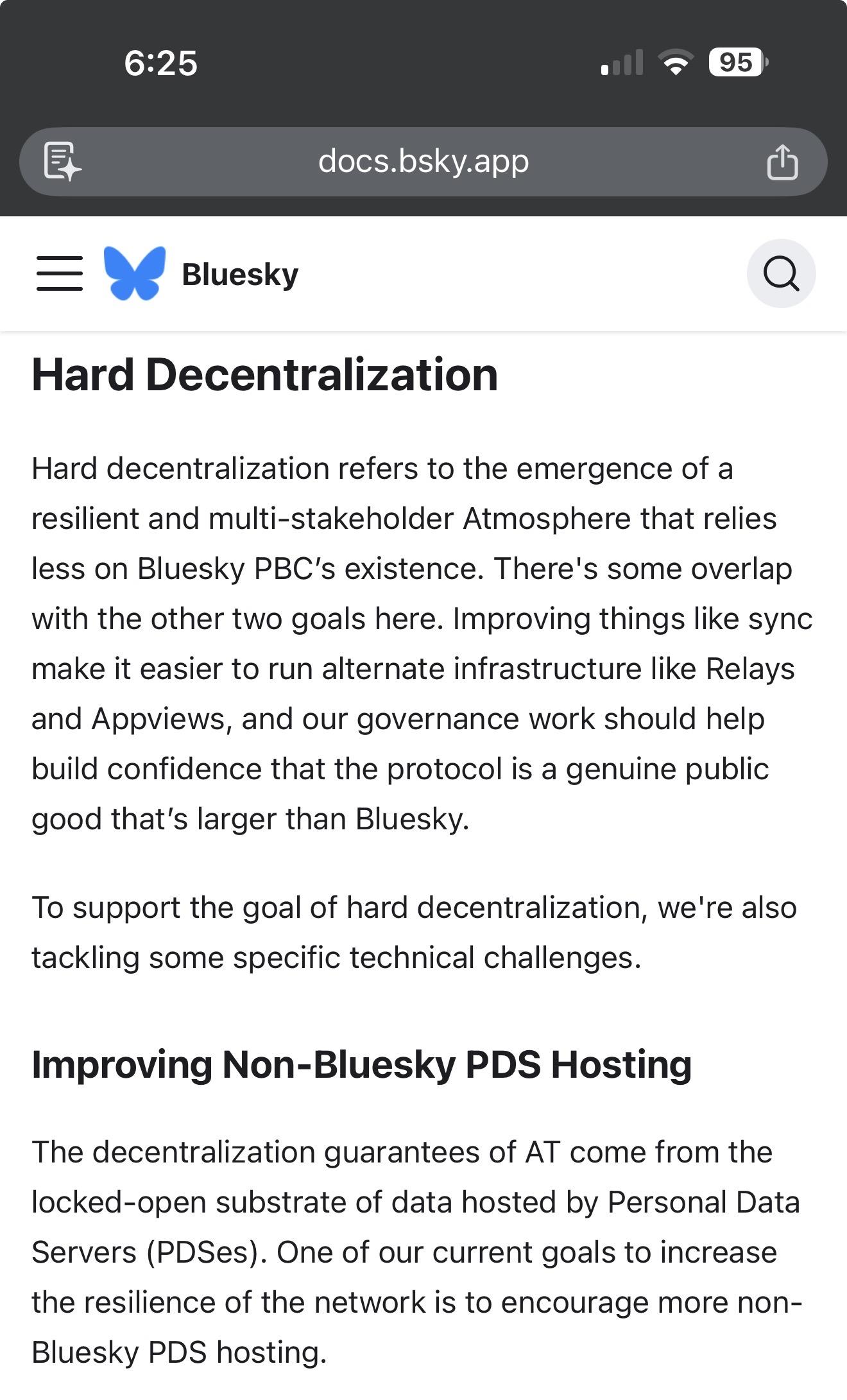Tap the Bluesky logo to go home
847x1400 pixels.
coord(135,273)
